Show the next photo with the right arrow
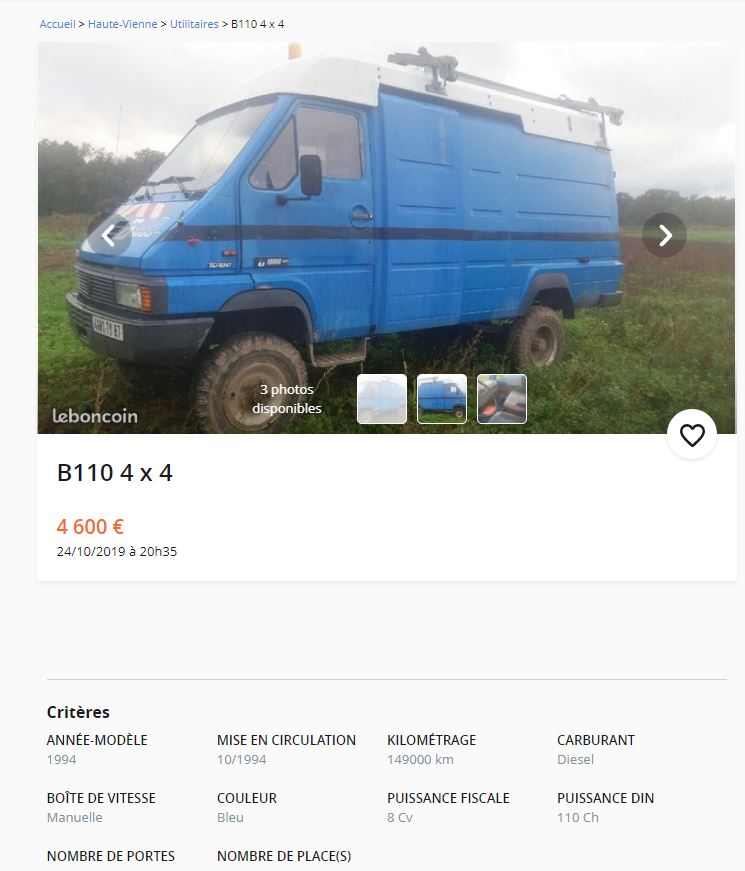 (x=664, y=235)
